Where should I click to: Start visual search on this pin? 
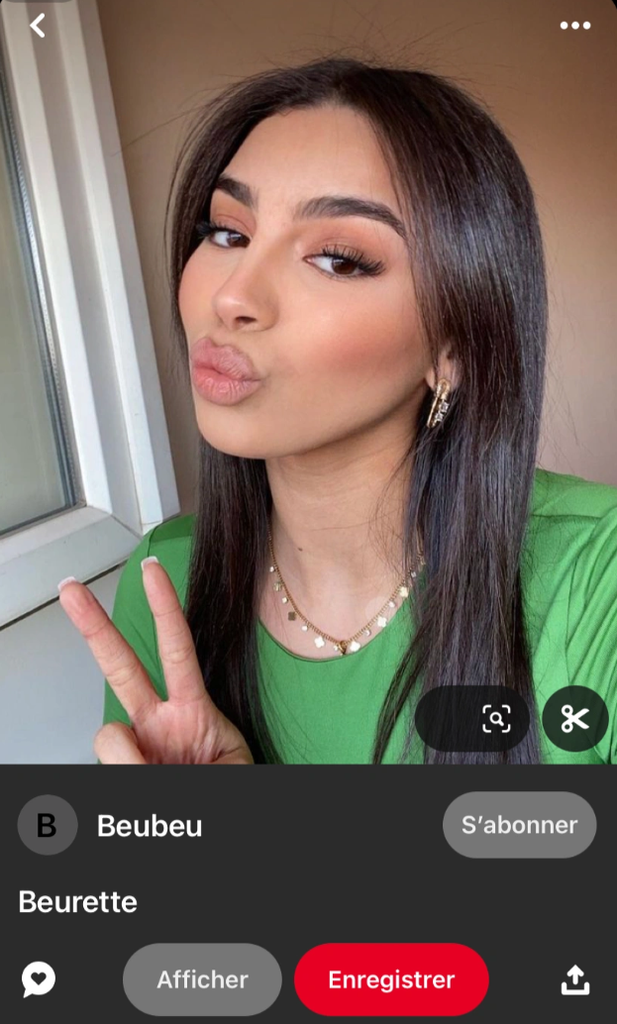point(495,718)
